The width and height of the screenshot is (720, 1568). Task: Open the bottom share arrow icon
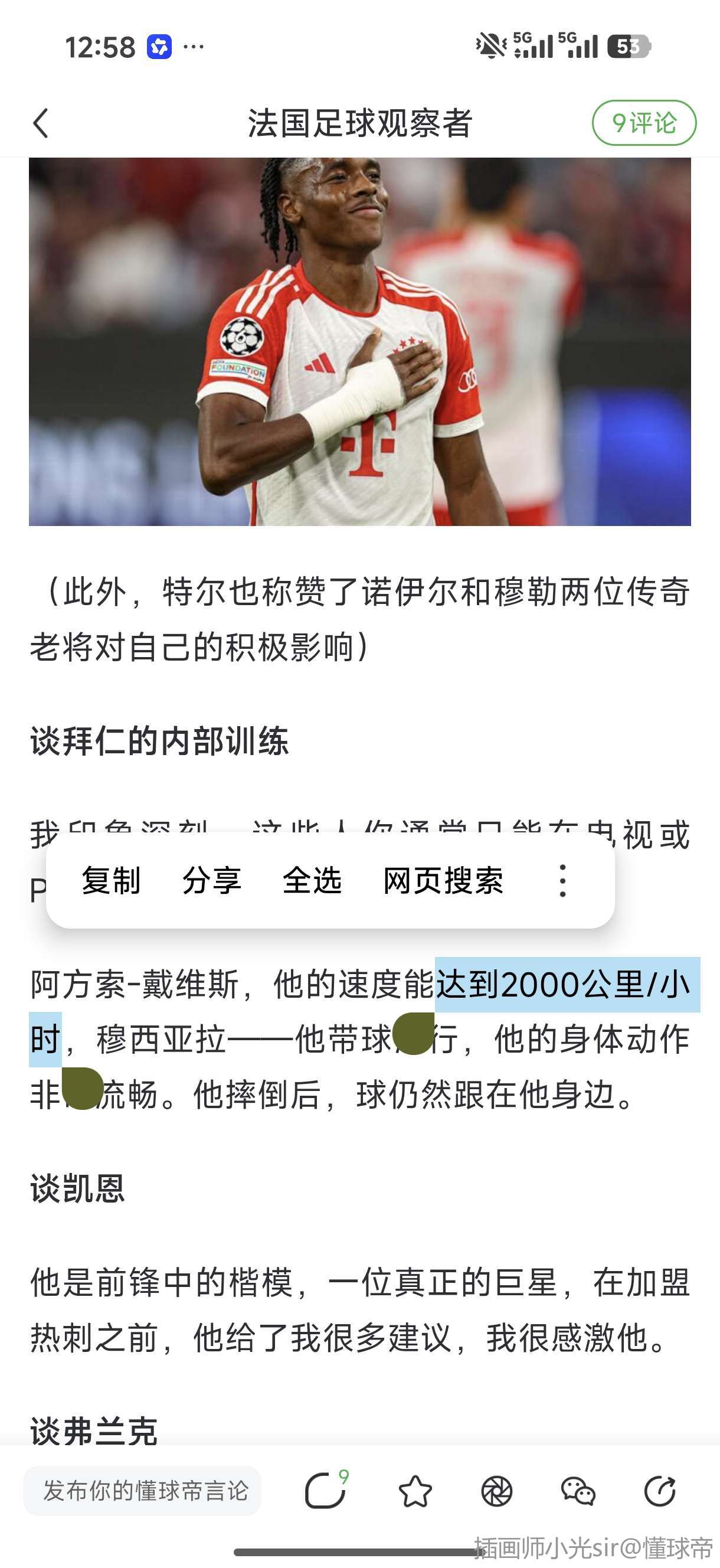[x=660, y=1491]
